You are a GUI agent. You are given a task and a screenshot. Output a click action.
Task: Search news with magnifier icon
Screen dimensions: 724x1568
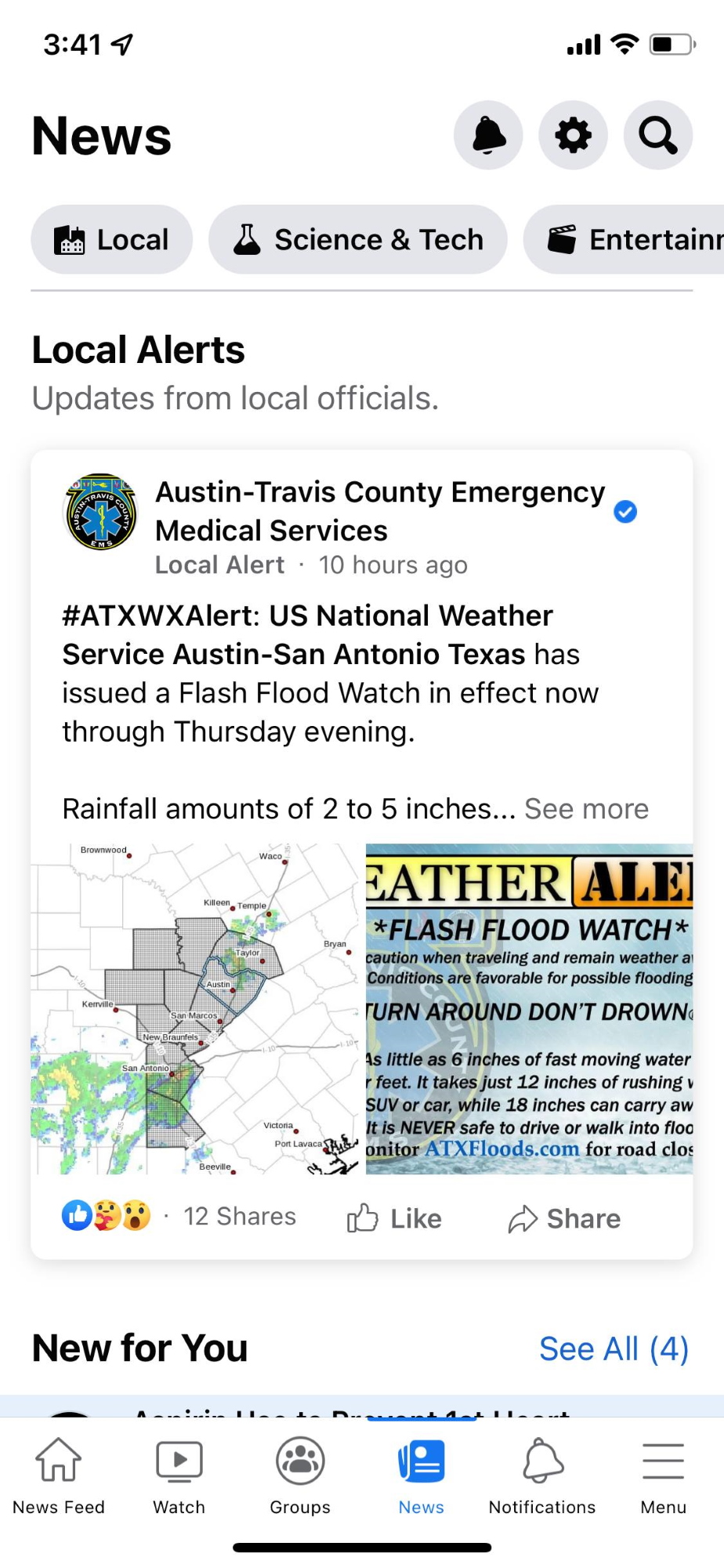657,135
